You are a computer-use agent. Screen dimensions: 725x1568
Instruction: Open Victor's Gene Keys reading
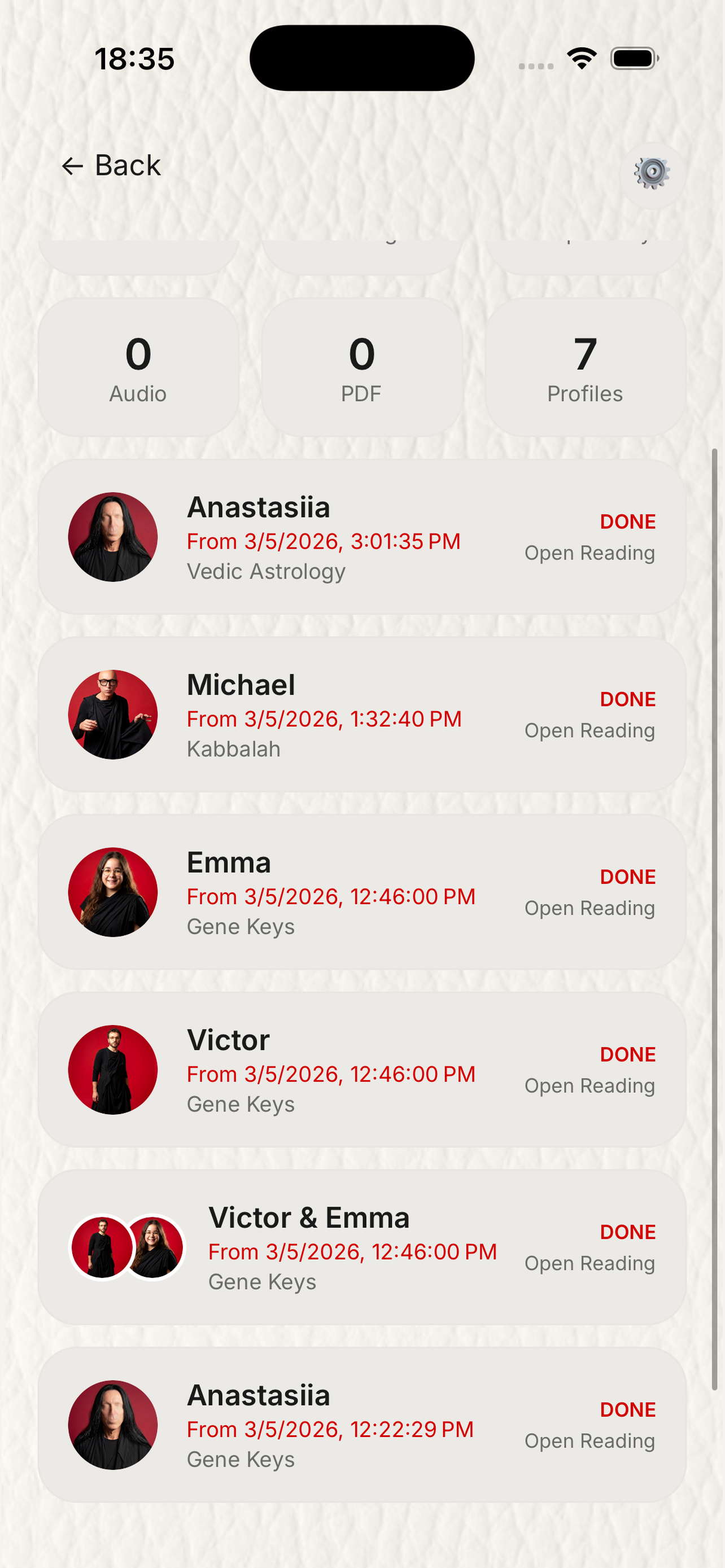(x=589, y=1085)
